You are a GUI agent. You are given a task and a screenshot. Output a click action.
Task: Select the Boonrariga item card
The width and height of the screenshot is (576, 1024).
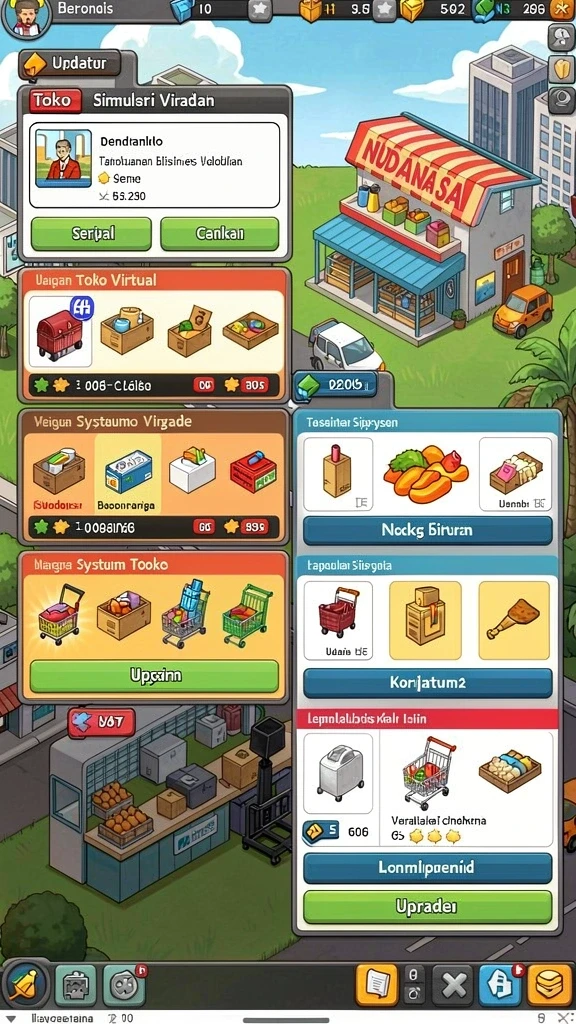point(127,474)
